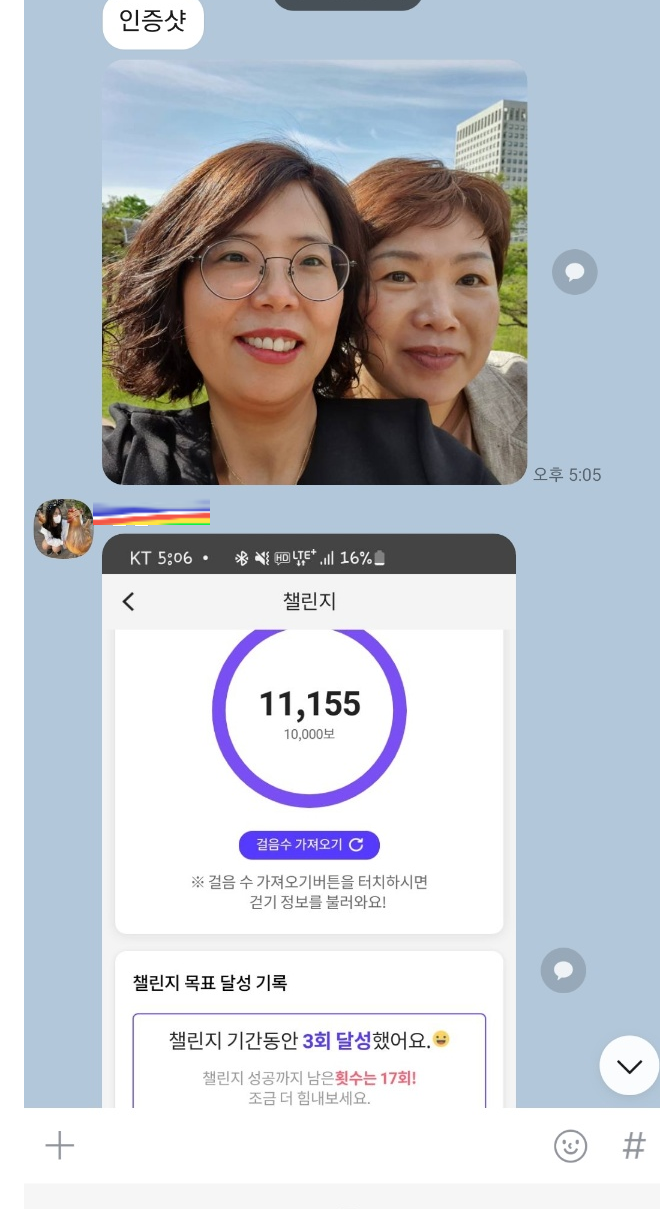This screenshot has height=1209, width=660.
Task: Open the selfie photo message
Action: pyautogui.click(x=315, y=272)
